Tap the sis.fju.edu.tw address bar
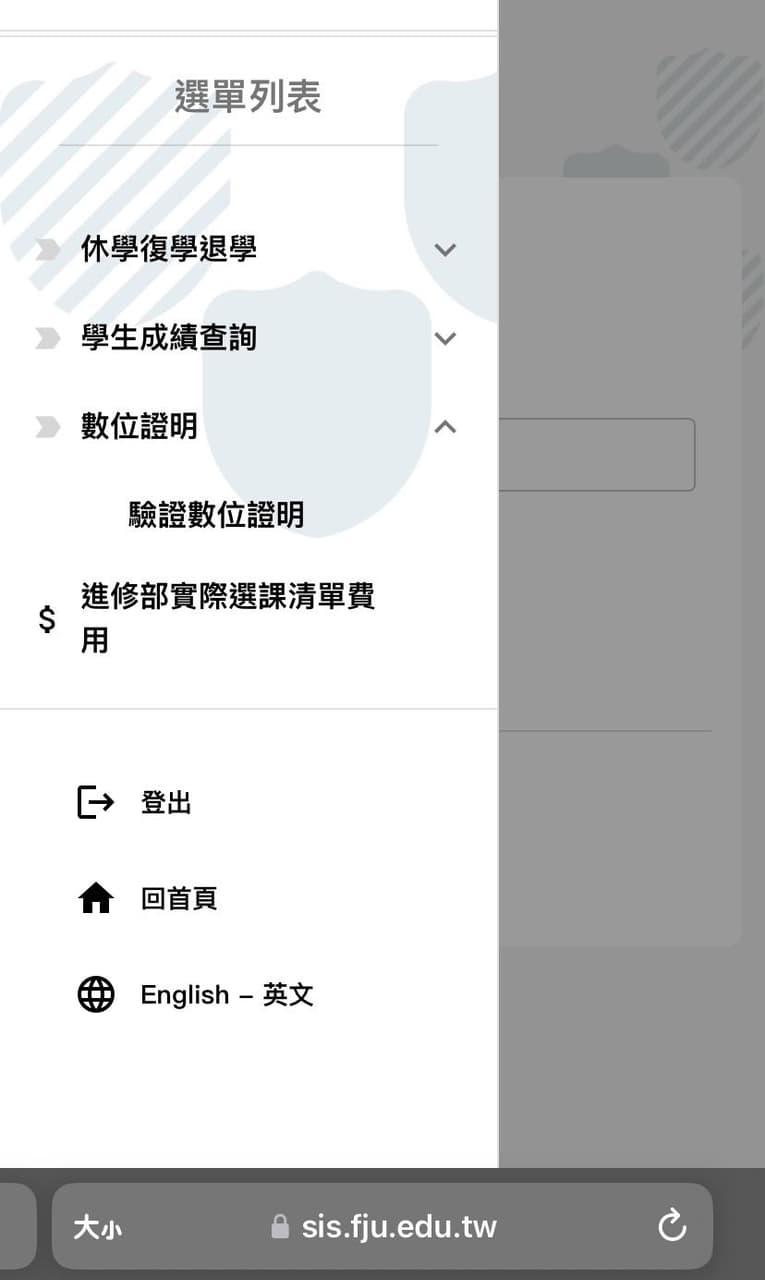The image size is (765, 1280). (x=384, y=1227)
